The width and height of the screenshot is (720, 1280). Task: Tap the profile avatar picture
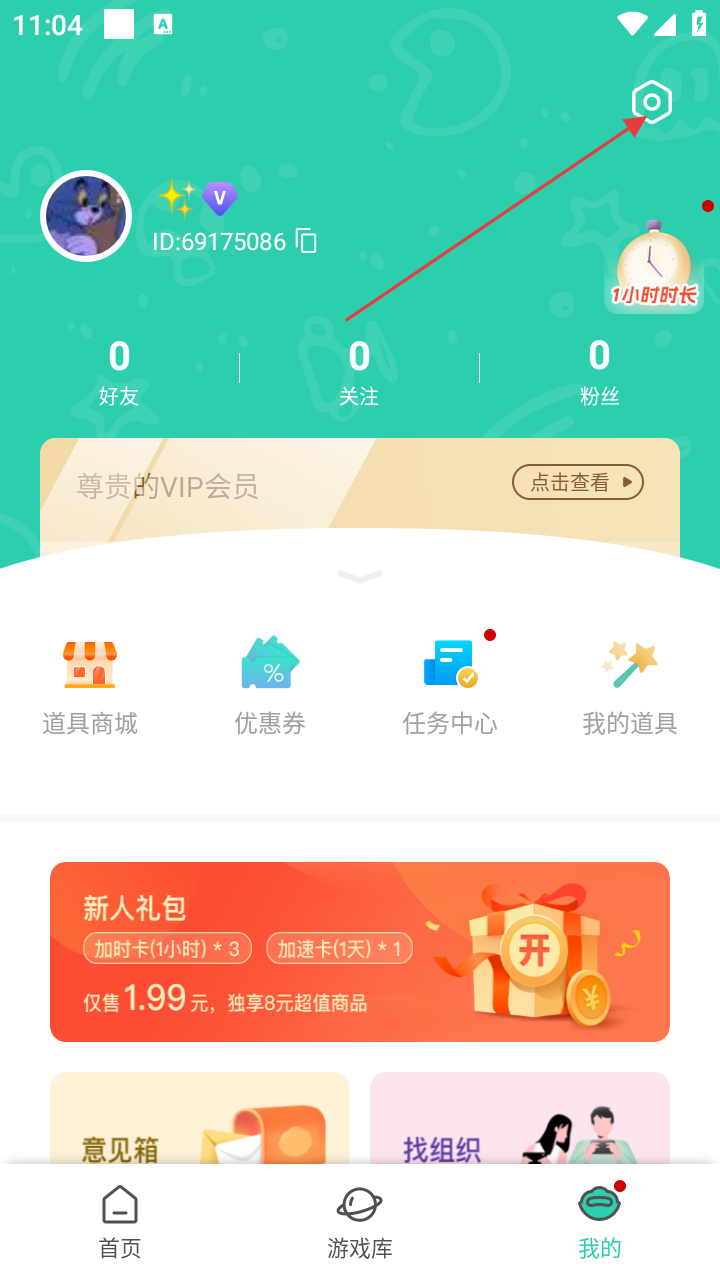click(x=86, y=216)
